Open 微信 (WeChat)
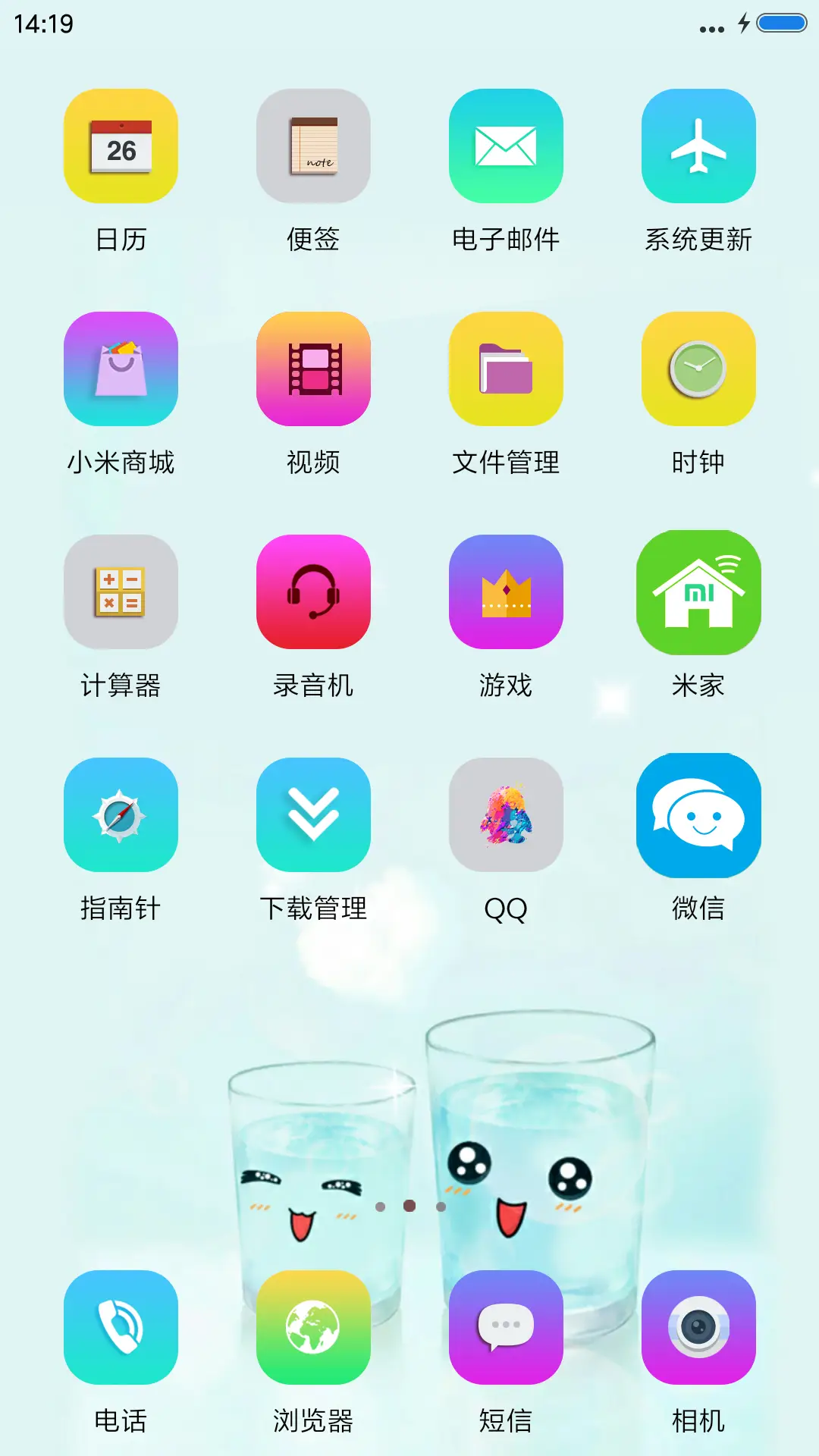Image resolution: width=819 pixels, height=1456 pixels. [698, 815]
